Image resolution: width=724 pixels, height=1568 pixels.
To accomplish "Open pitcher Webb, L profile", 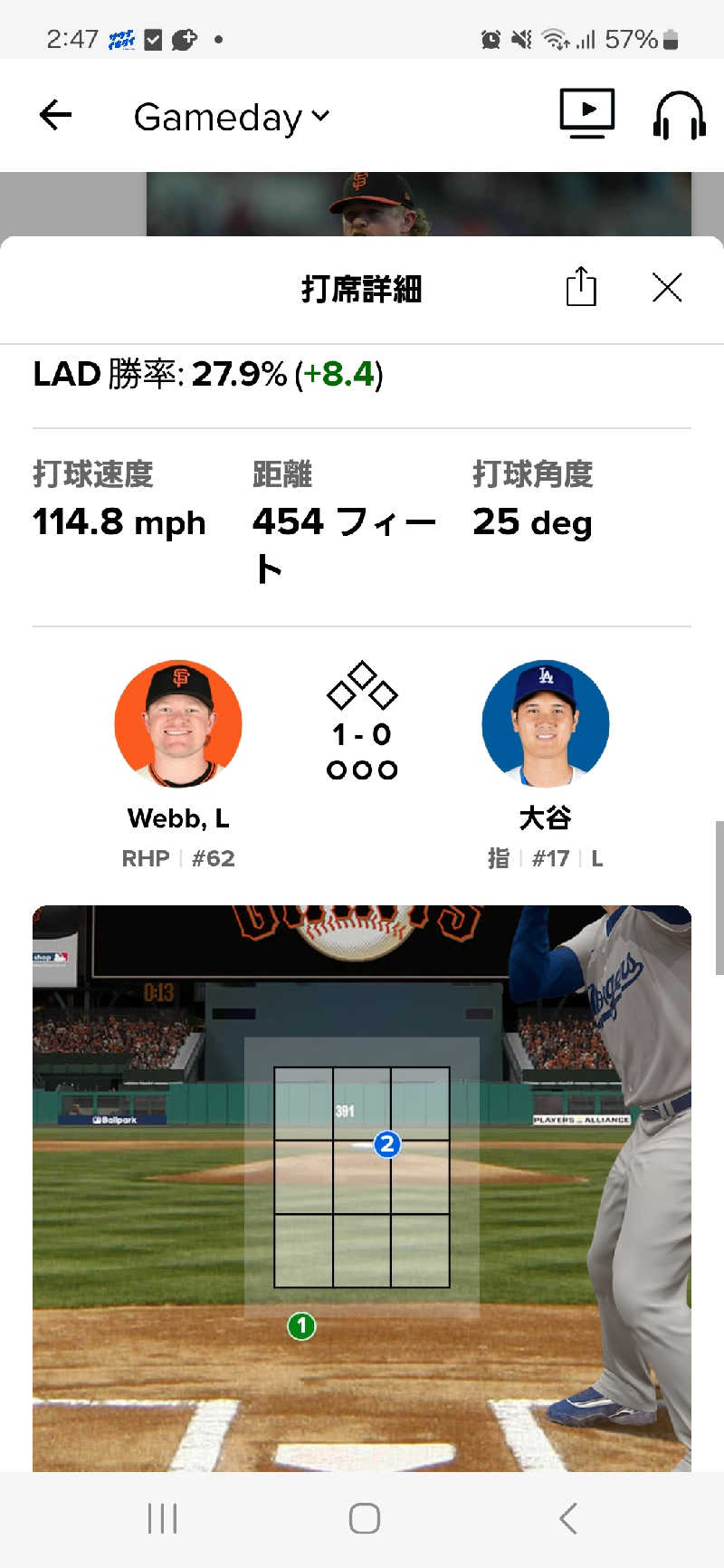I will point(178,724).
